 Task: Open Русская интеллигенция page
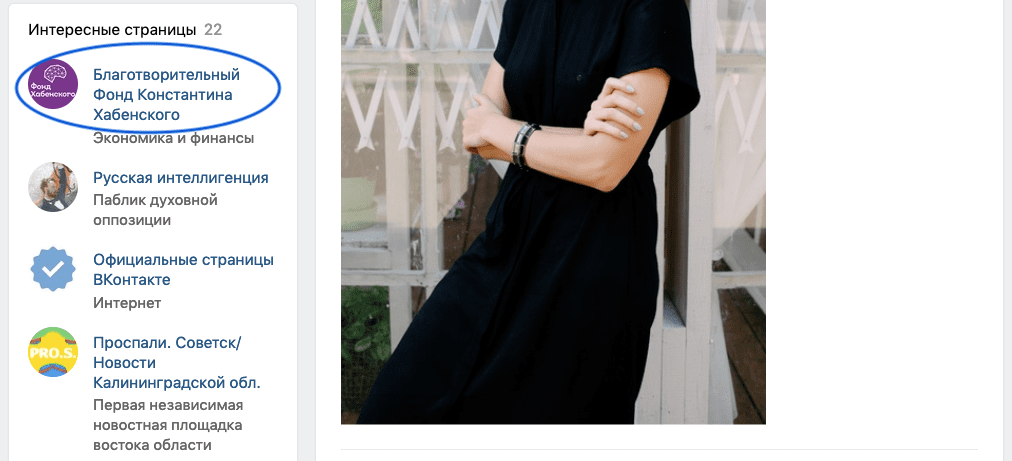tap(180, 178)
